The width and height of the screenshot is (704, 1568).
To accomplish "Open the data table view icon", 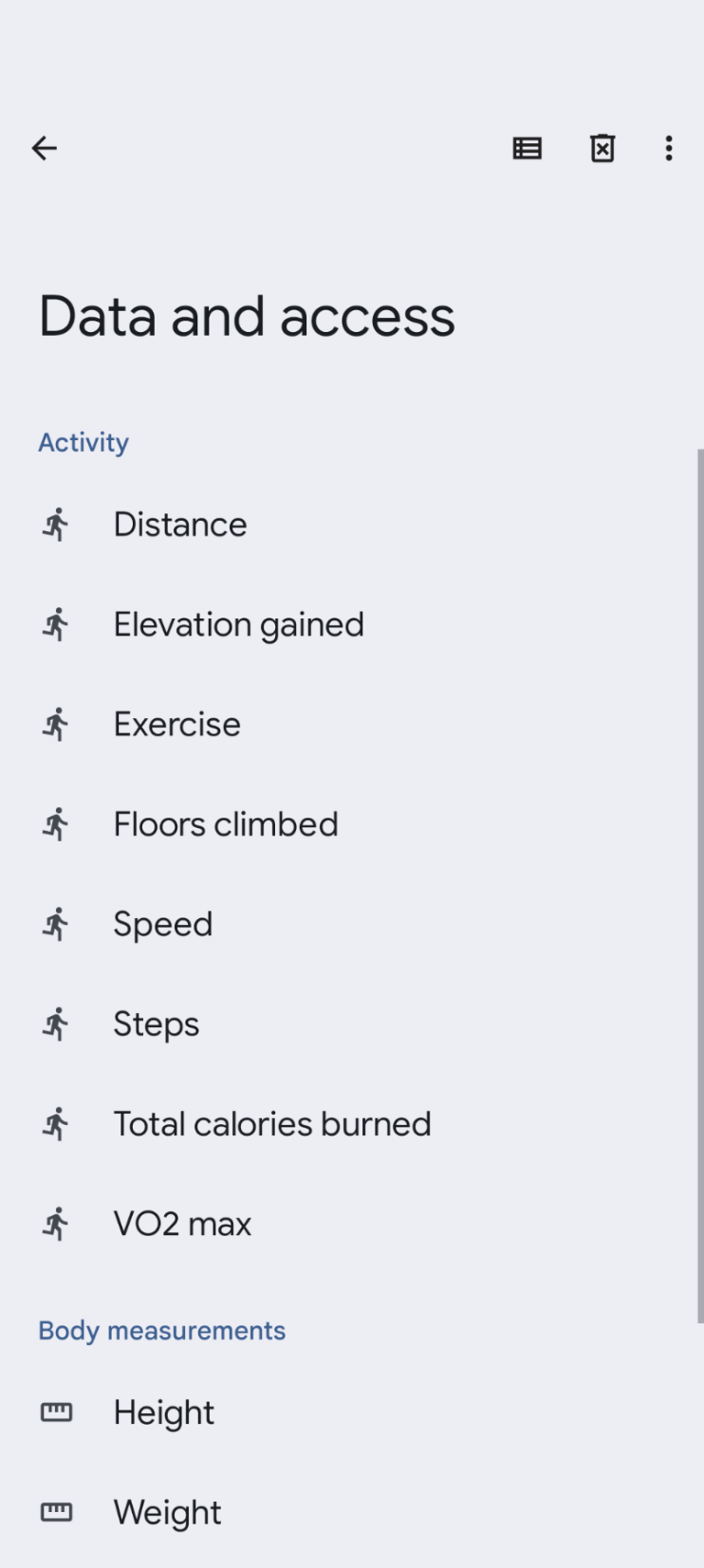I will 527,148.
